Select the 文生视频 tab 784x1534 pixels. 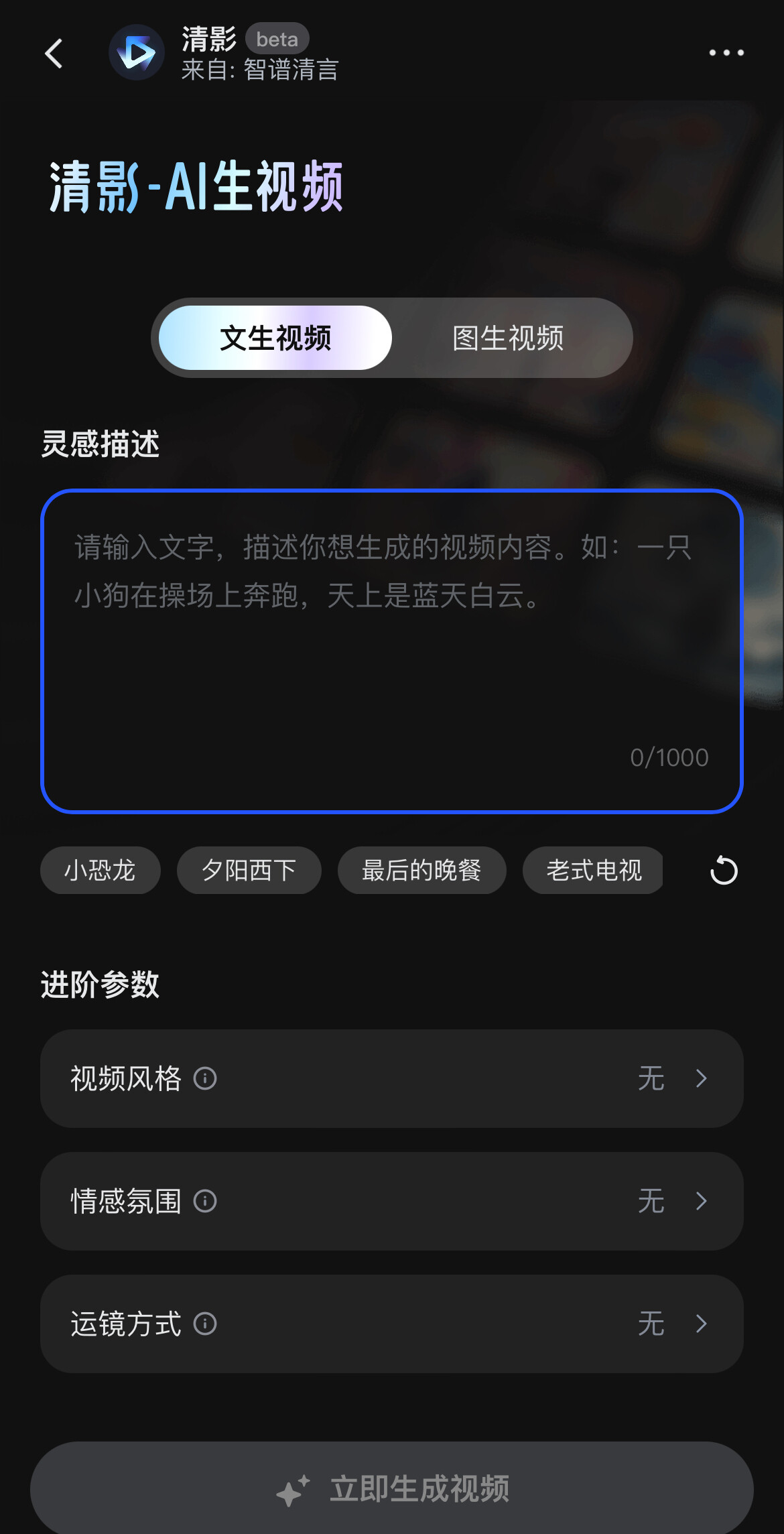click(x=275, y=338)
